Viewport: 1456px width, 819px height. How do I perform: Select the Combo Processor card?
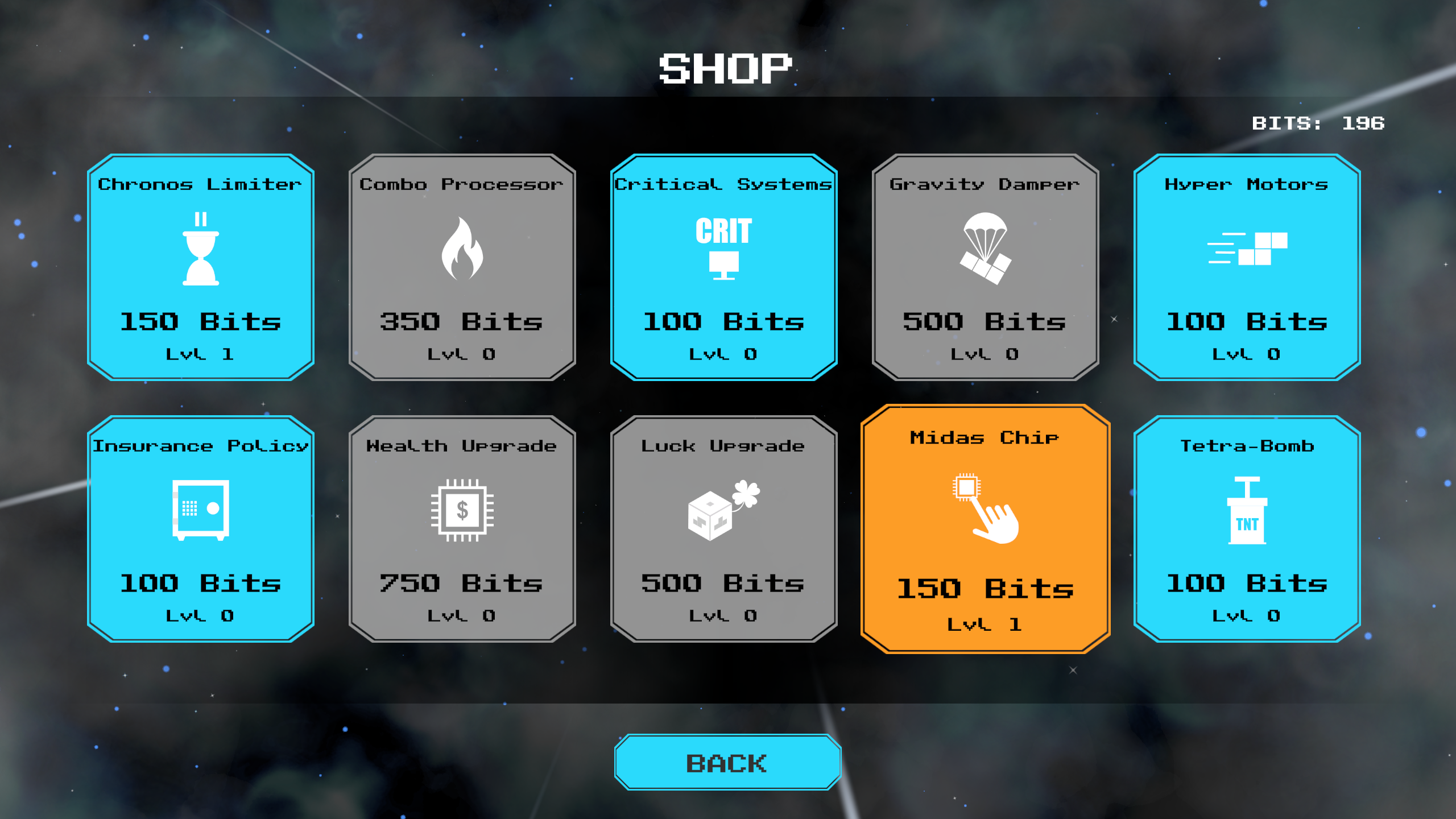point(462,267)
